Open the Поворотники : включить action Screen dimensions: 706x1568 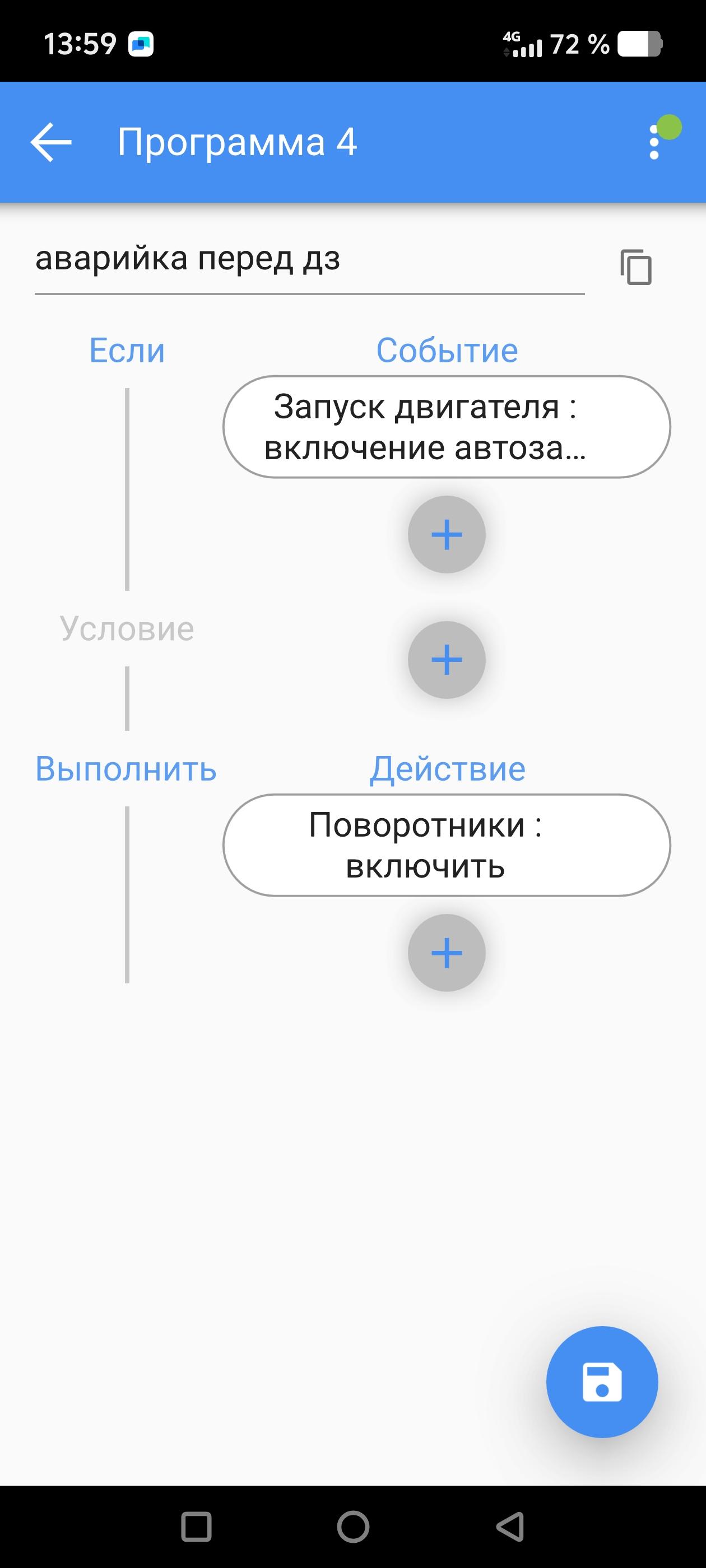point(447,845)
